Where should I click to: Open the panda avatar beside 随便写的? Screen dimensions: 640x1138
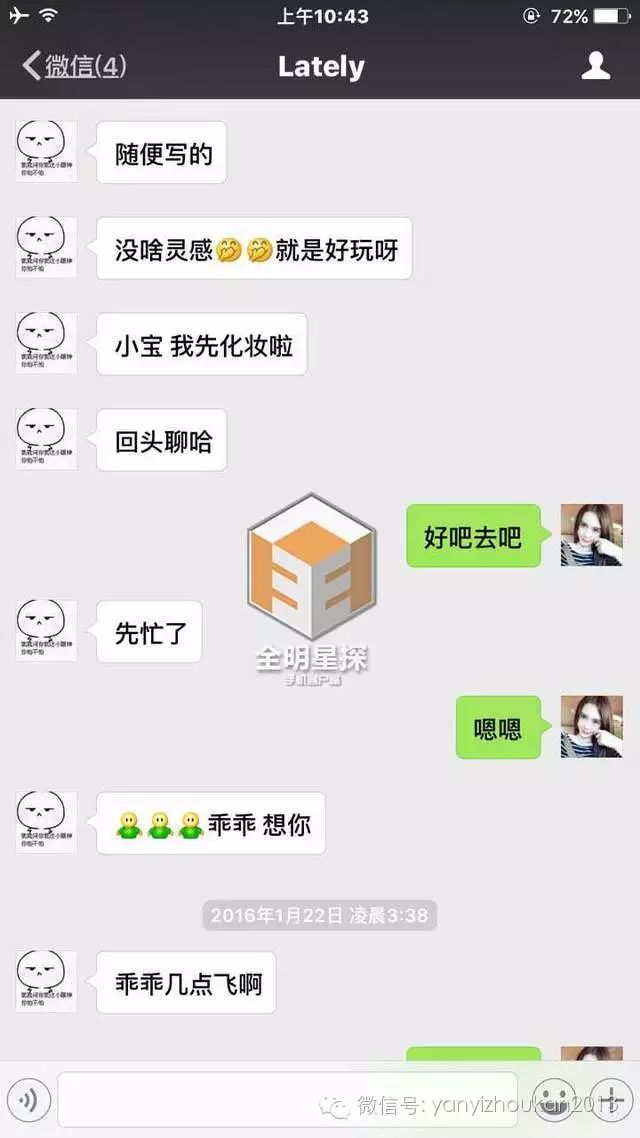tap(46, 152)
